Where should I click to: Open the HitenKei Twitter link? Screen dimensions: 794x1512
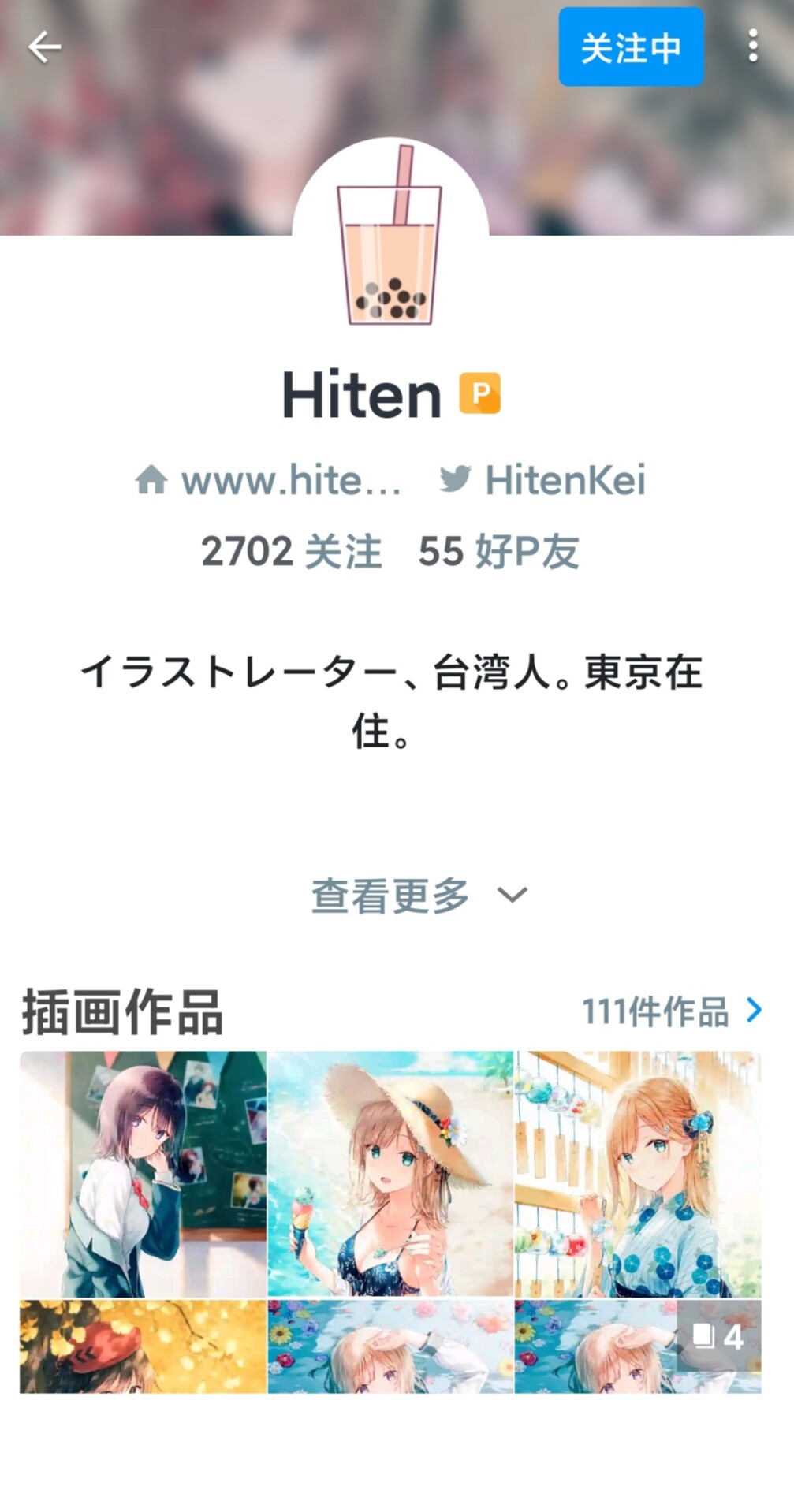click(x=542, y=480)
